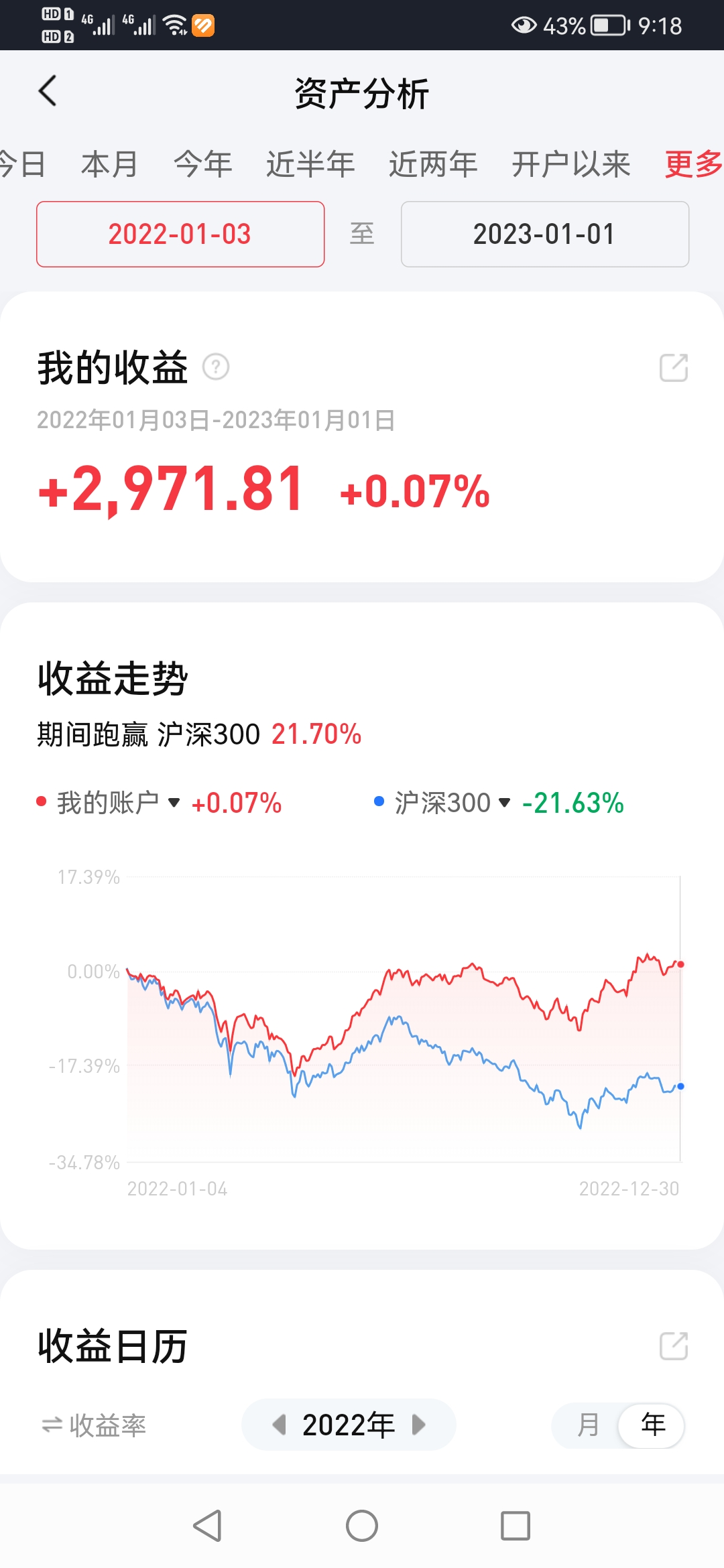The height and width of the screenshot is (1568, 724).
Task: Select the 今年 time range
Action: click(x=202, y=164)
